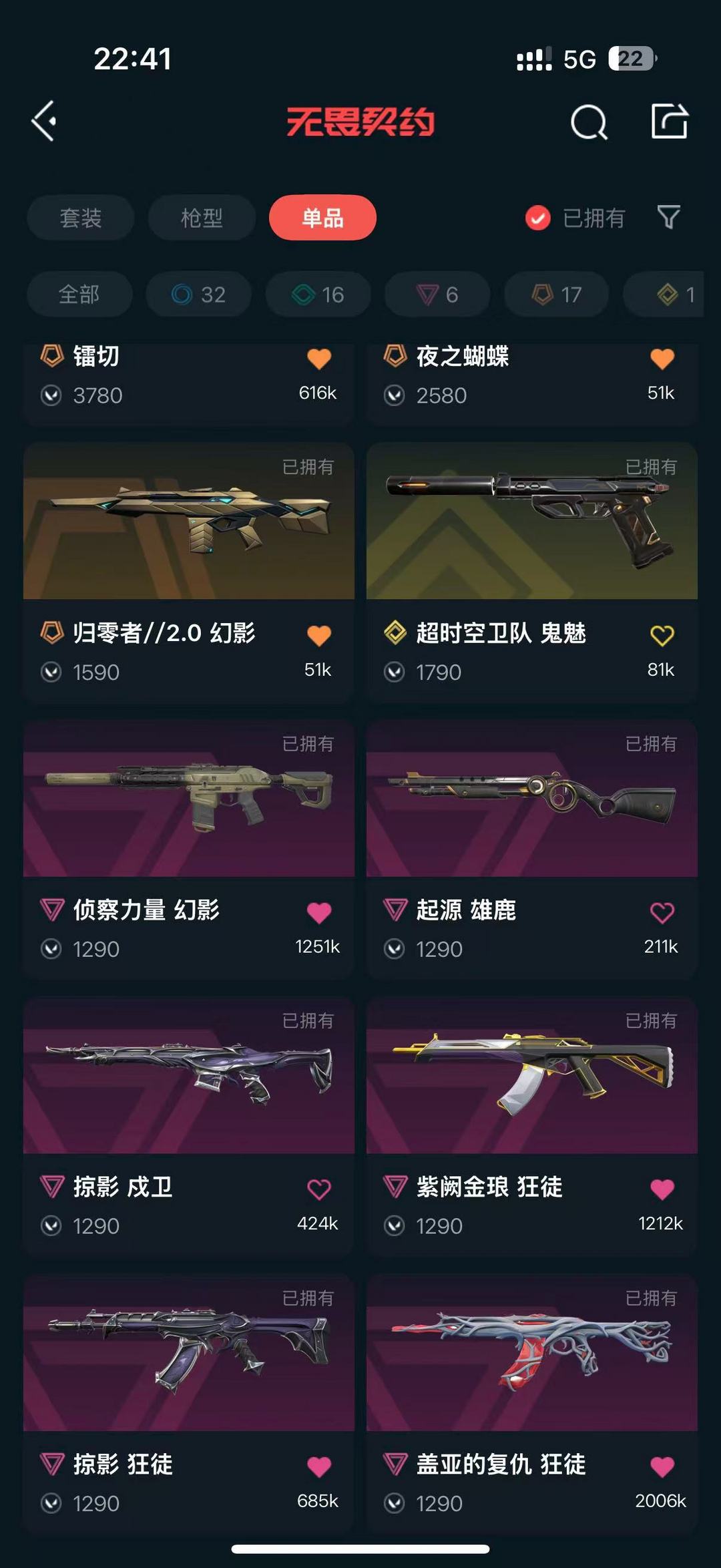This screenshot has height=1568, width=721.
Task: Select the 全部 rarity chip
Action: click(79, 294)
